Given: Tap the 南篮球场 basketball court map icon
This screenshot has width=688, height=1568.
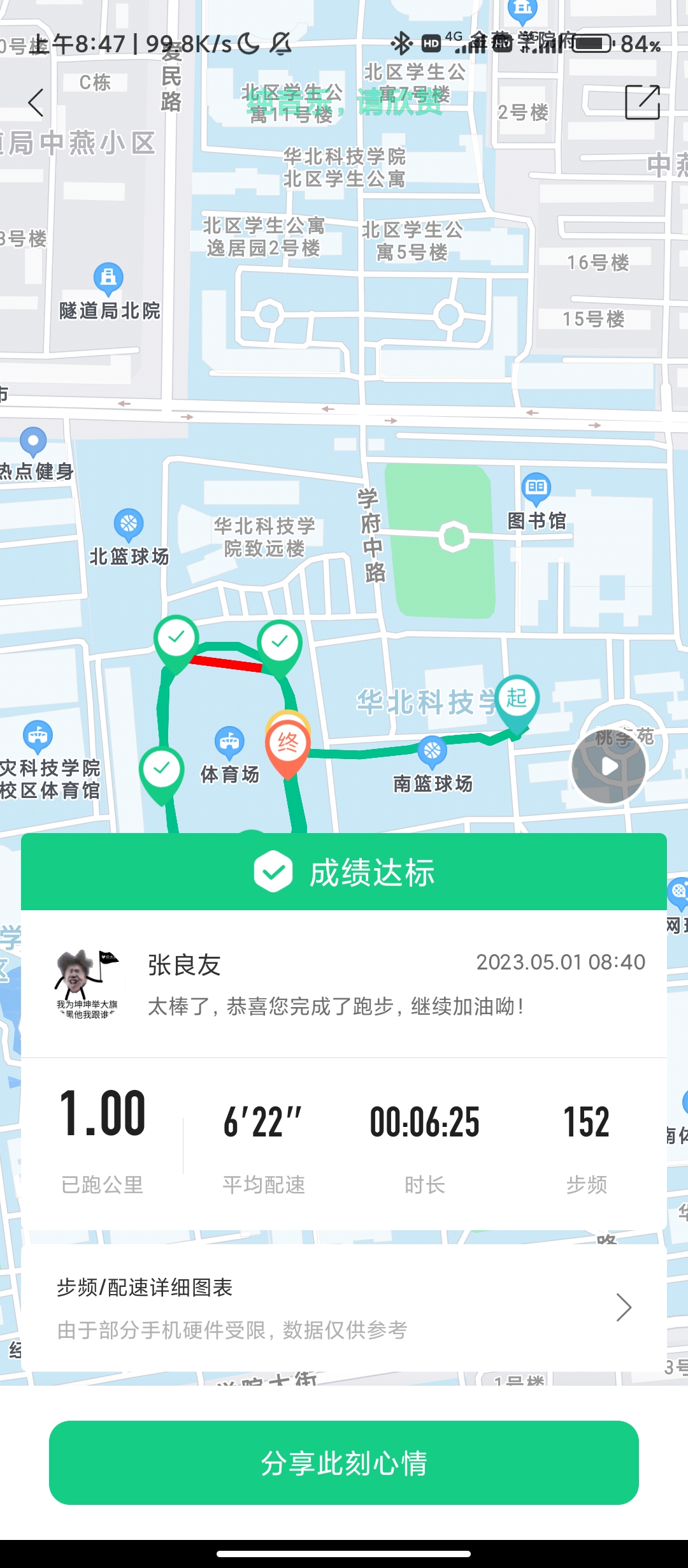Looking at the screenshot, I should tap(431, 751).
